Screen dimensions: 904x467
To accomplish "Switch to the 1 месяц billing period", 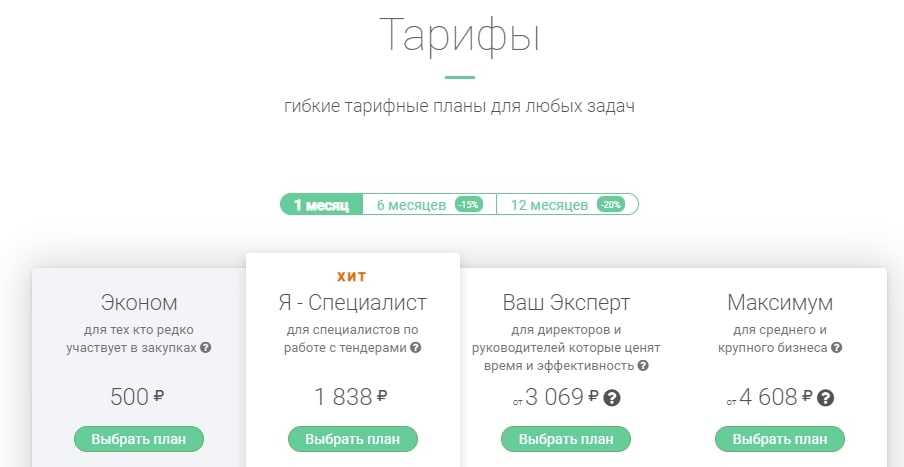I will click(x=321, y=205).
